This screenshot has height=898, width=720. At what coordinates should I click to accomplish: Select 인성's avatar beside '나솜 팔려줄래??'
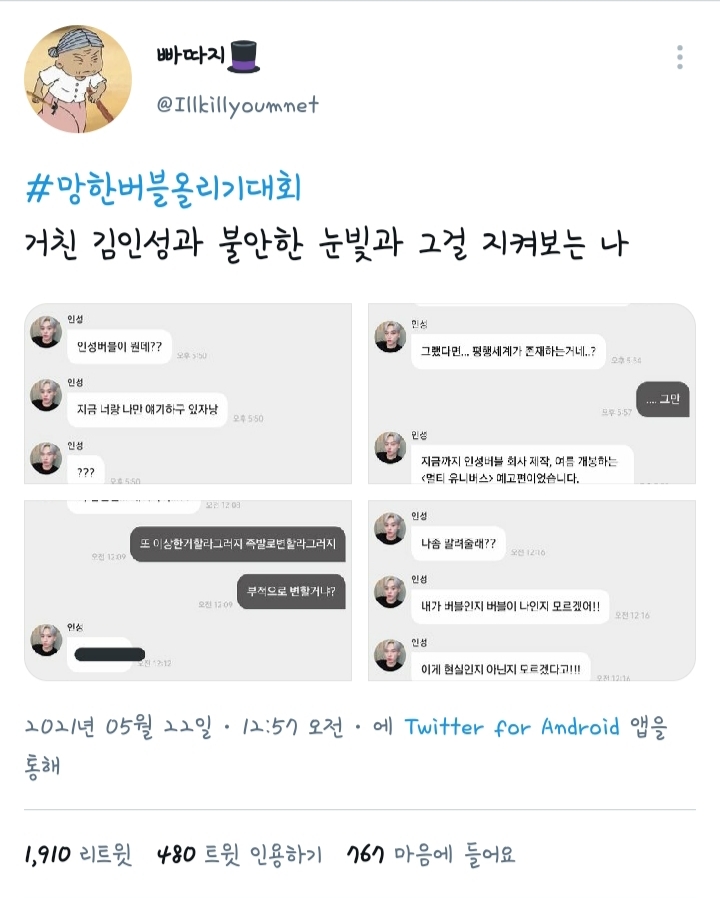(392, 527)
